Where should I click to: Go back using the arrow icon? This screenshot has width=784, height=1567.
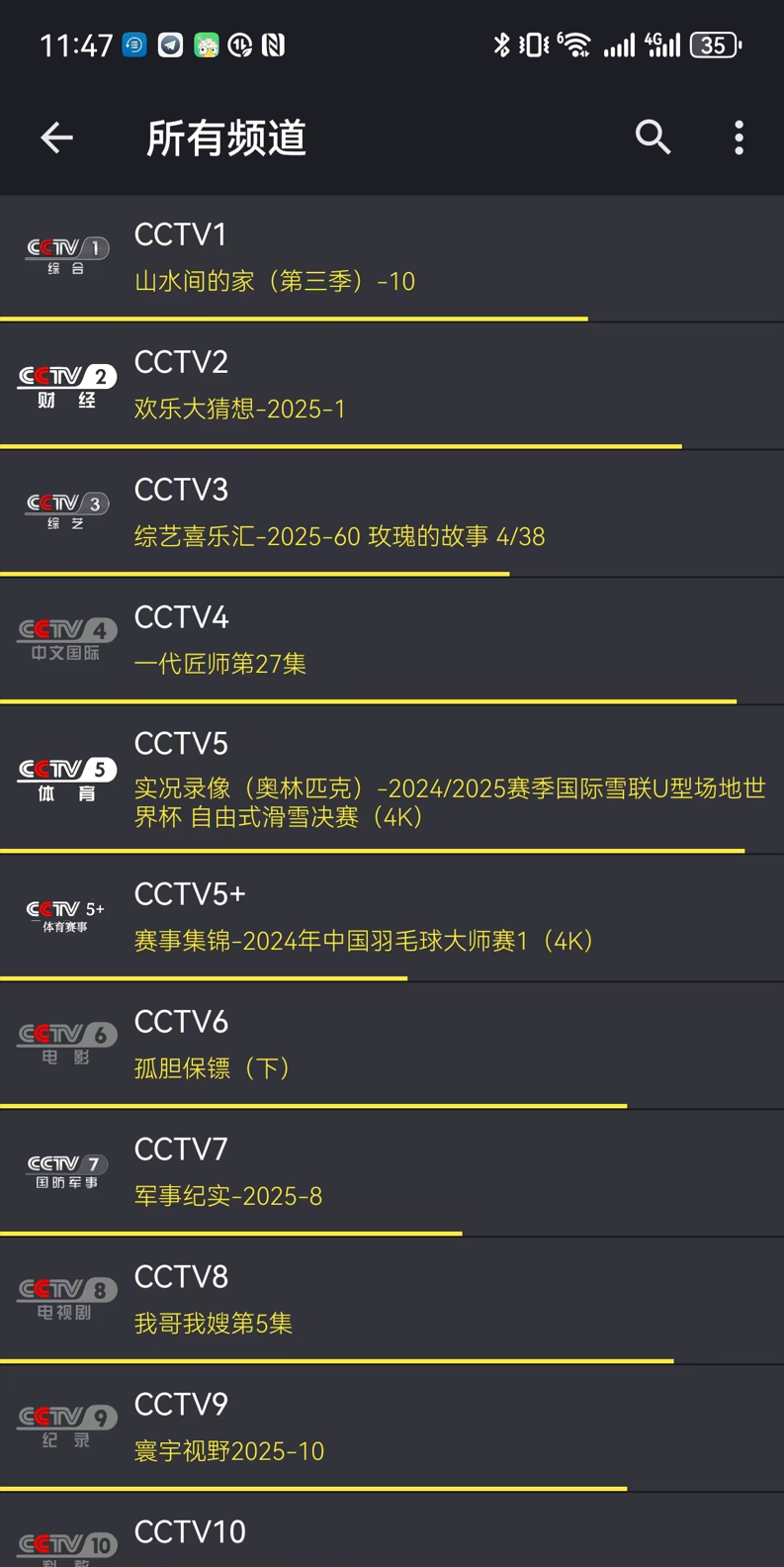[56, 138]
